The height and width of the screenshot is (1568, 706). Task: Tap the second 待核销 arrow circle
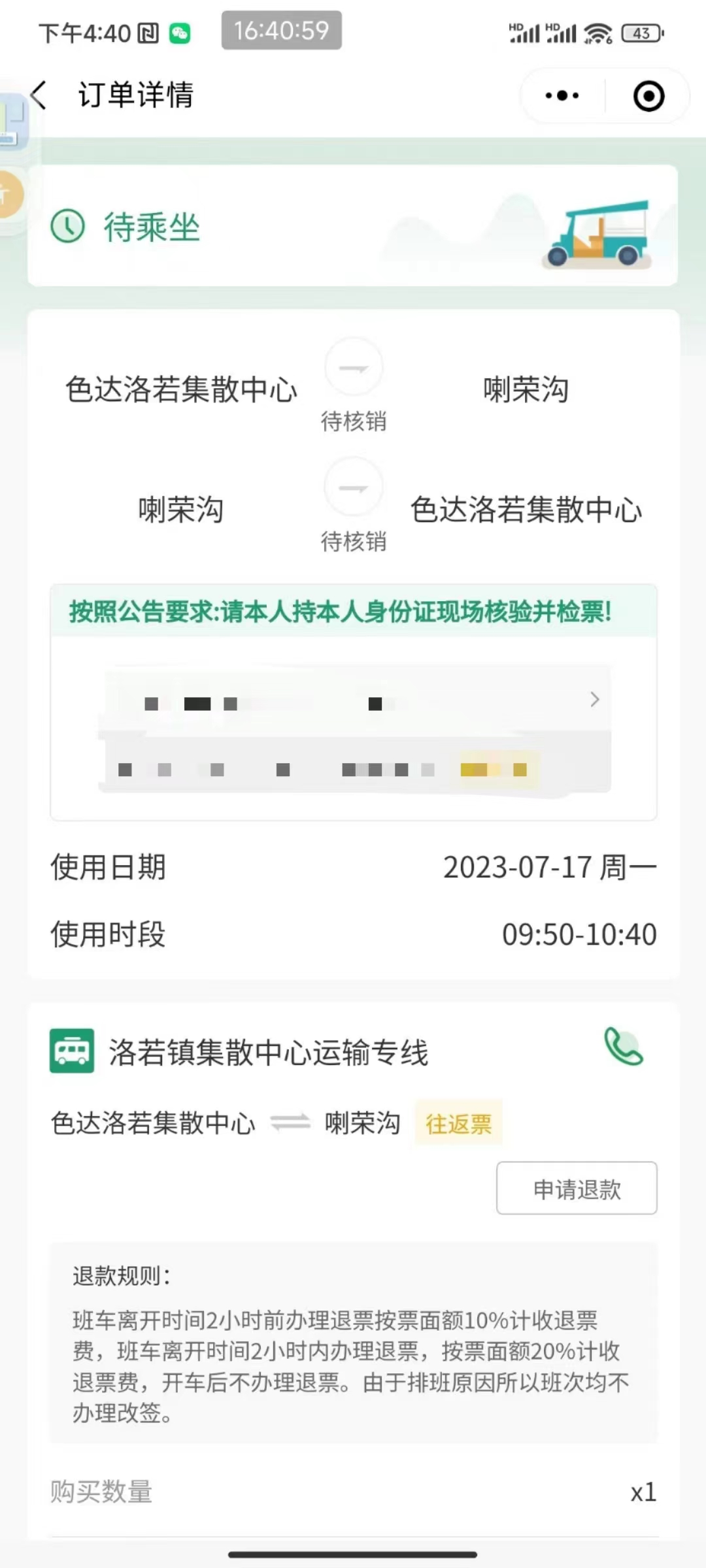coord(354,487)
